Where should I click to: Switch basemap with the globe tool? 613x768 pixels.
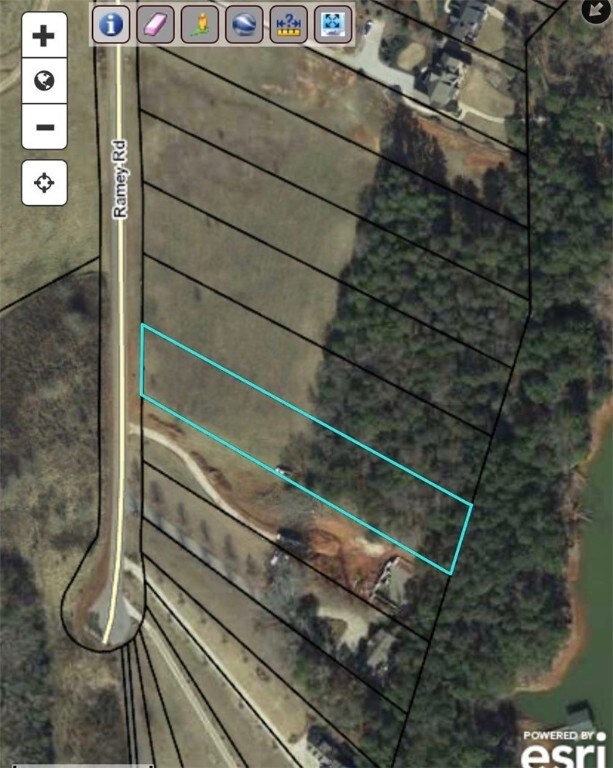point(244,24)
